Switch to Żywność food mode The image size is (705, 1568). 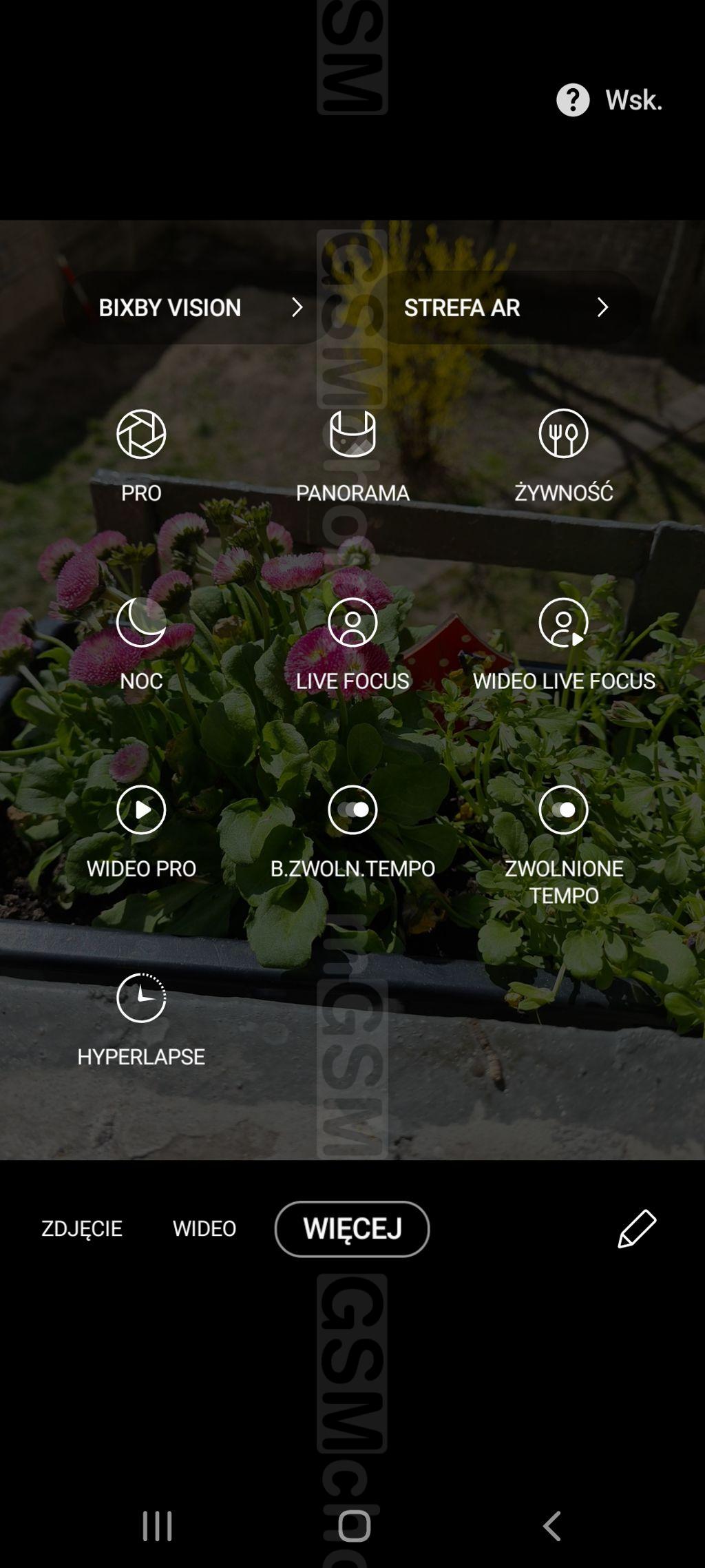point(564,455)
